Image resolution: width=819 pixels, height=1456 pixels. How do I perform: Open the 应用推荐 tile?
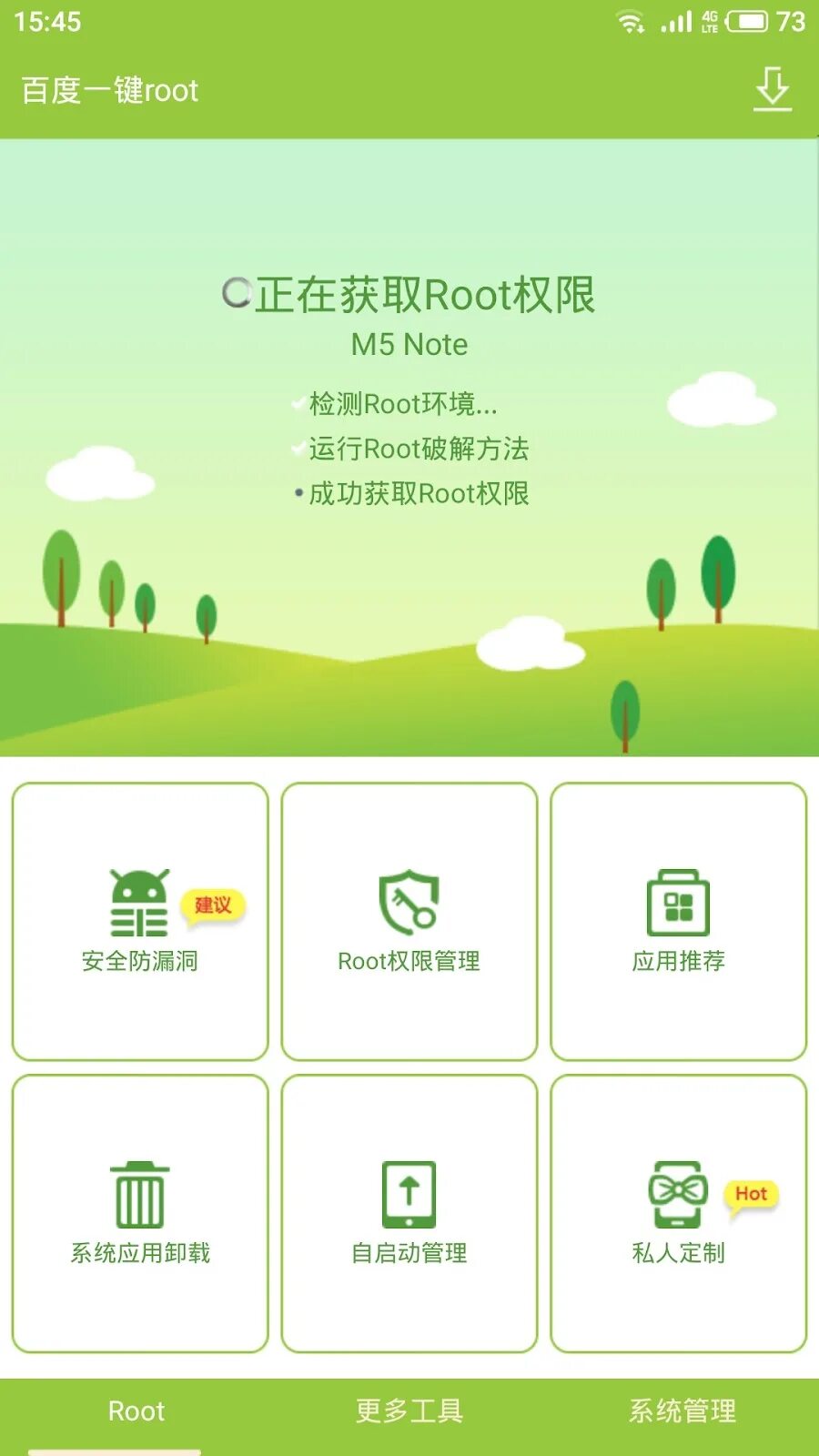pyautogui.click(x=678, y=921)
